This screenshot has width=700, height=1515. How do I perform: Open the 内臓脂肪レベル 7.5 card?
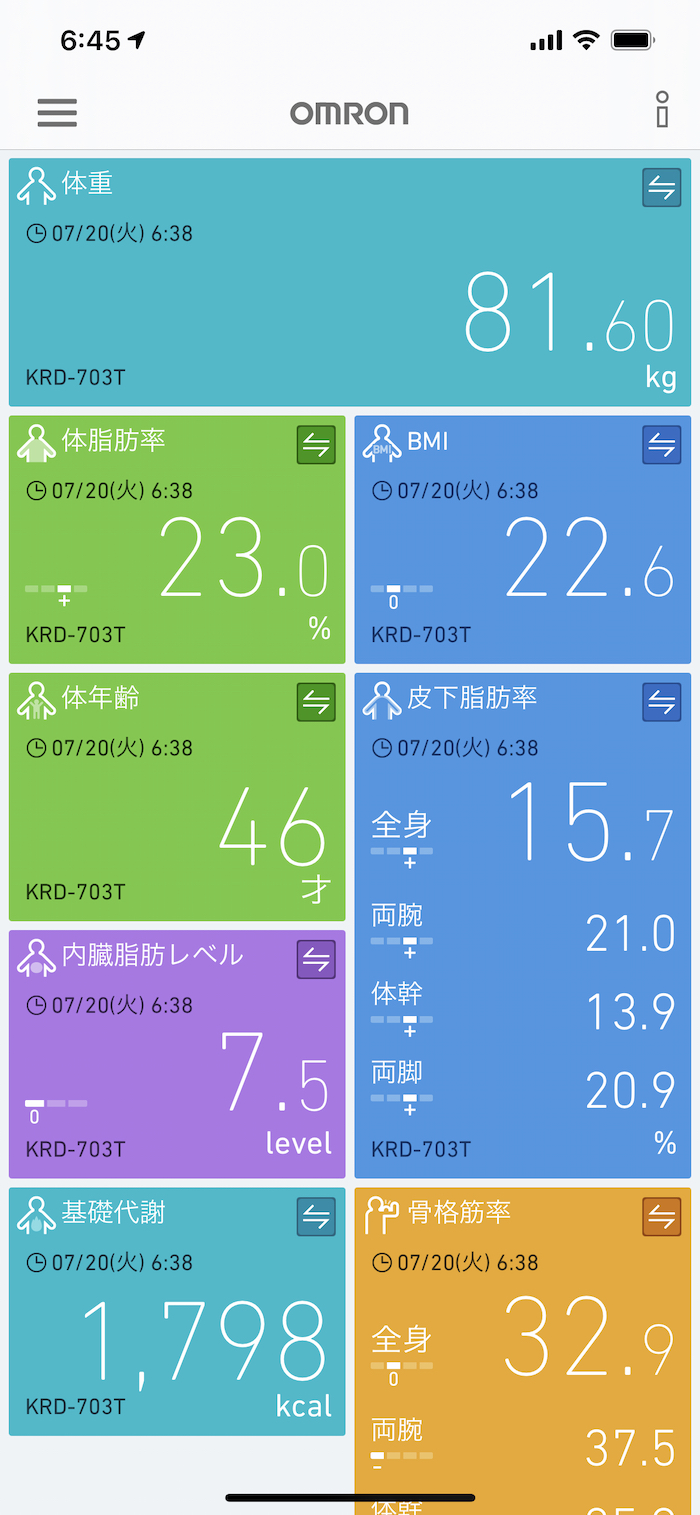pyautogui.click(x=177, y=1075)
